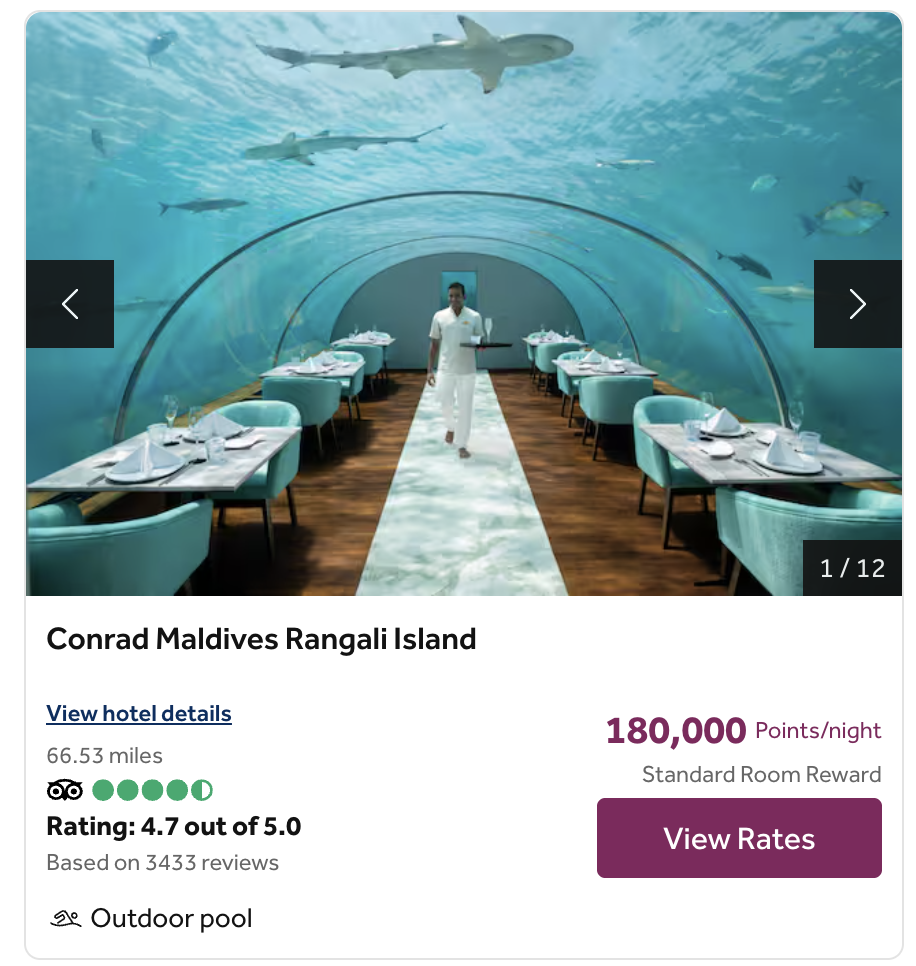Click the 66.53 miles distance label
Screen dimensions: 916x966
[104, 756]
